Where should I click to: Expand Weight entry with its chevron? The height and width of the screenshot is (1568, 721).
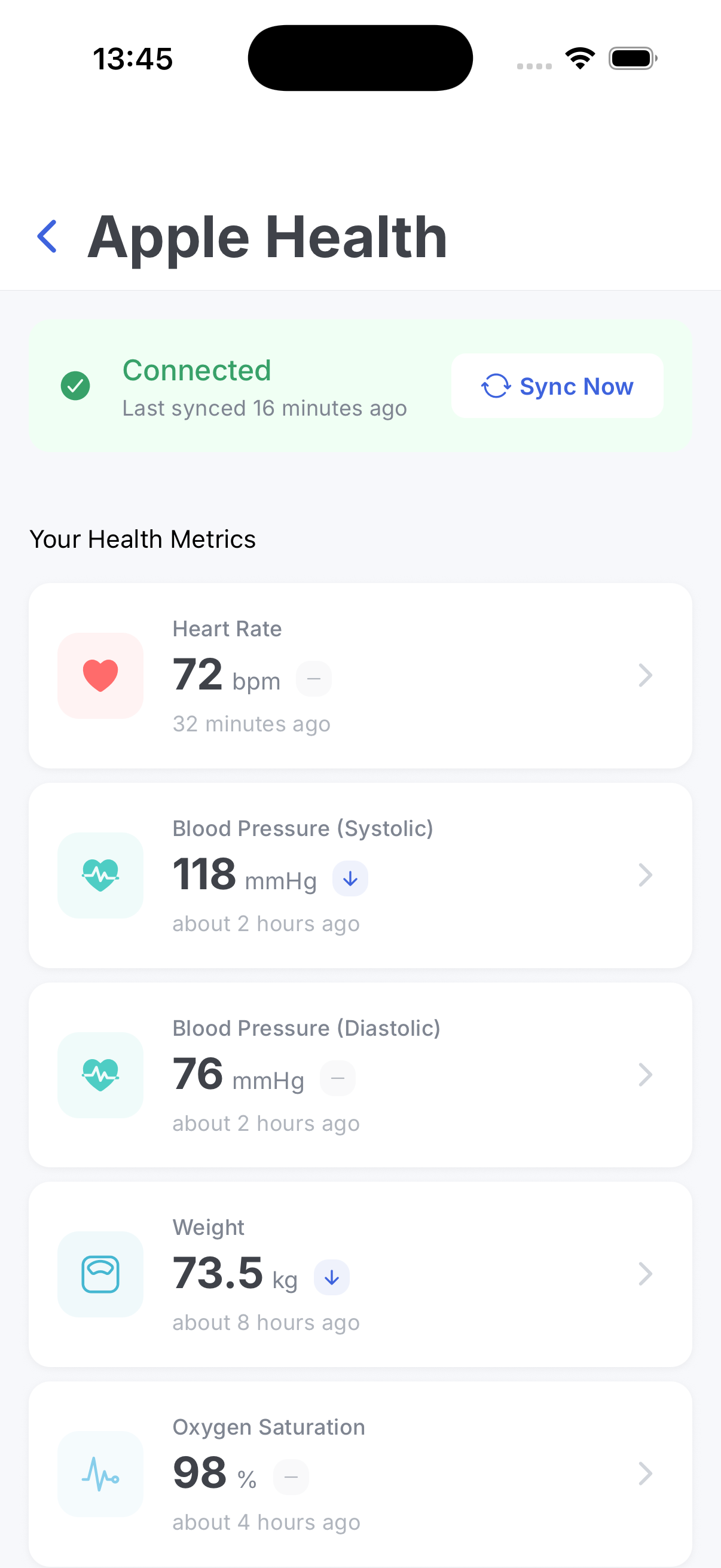[646, 1274]
